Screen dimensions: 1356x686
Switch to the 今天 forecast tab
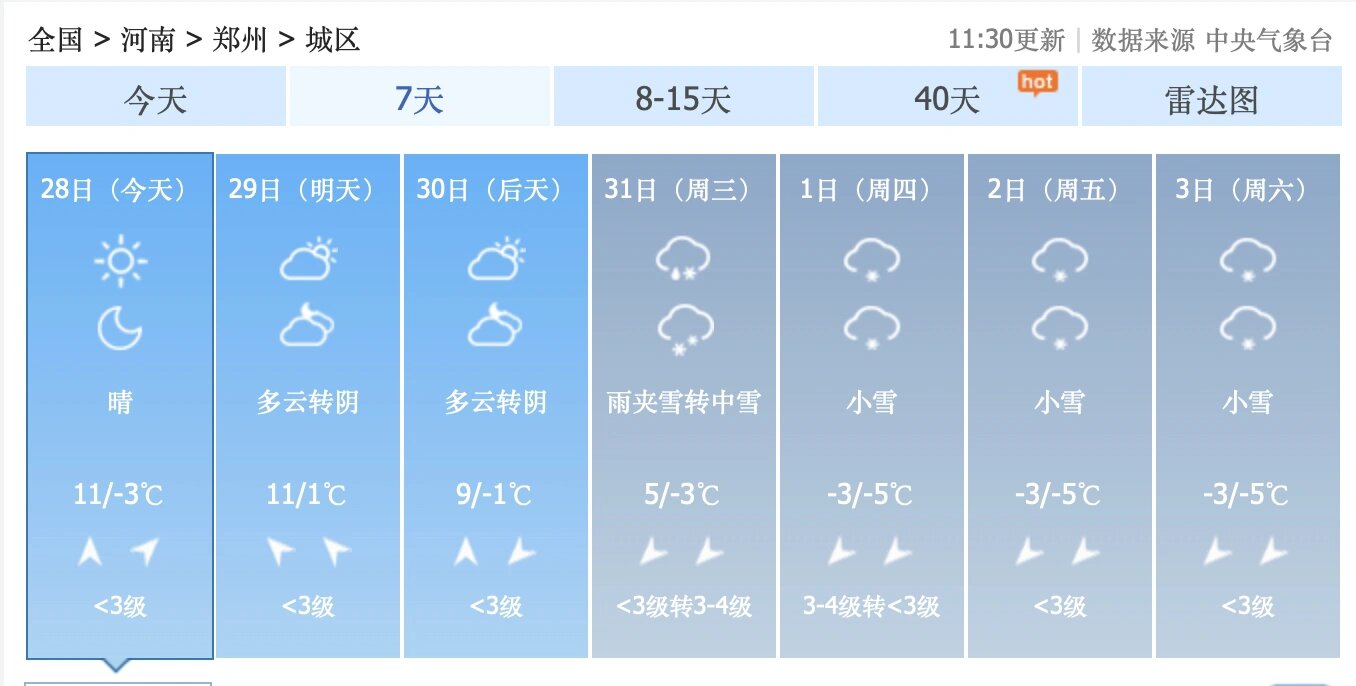[x=156, y=98]
